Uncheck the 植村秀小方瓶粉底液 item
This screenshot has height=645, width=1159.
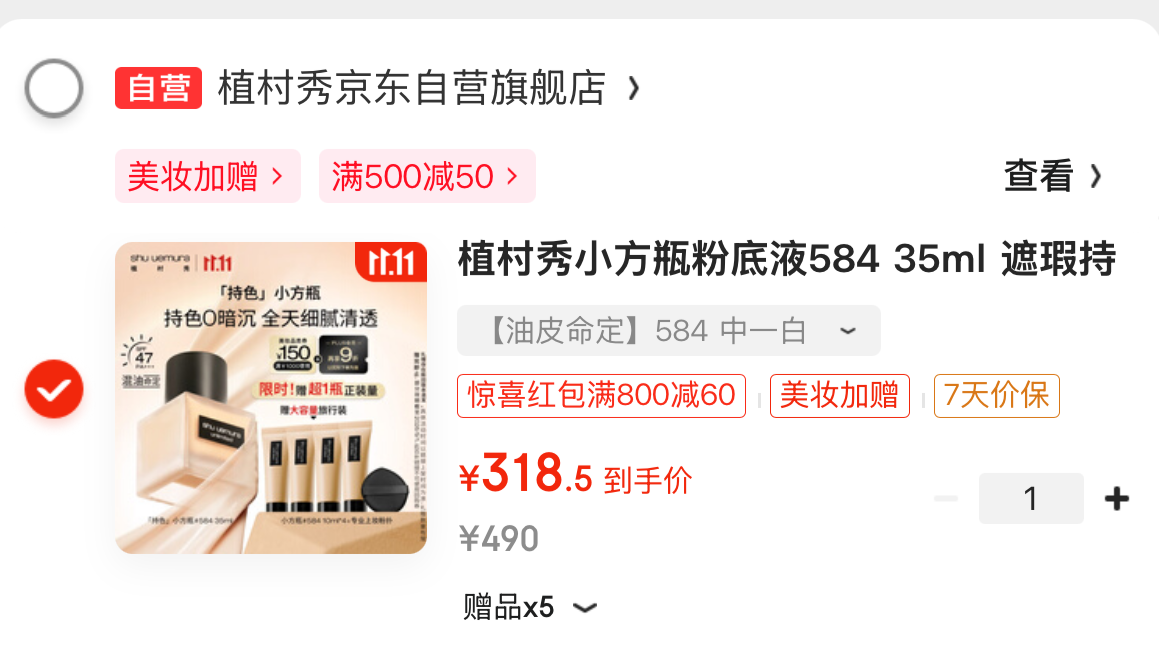53,389
